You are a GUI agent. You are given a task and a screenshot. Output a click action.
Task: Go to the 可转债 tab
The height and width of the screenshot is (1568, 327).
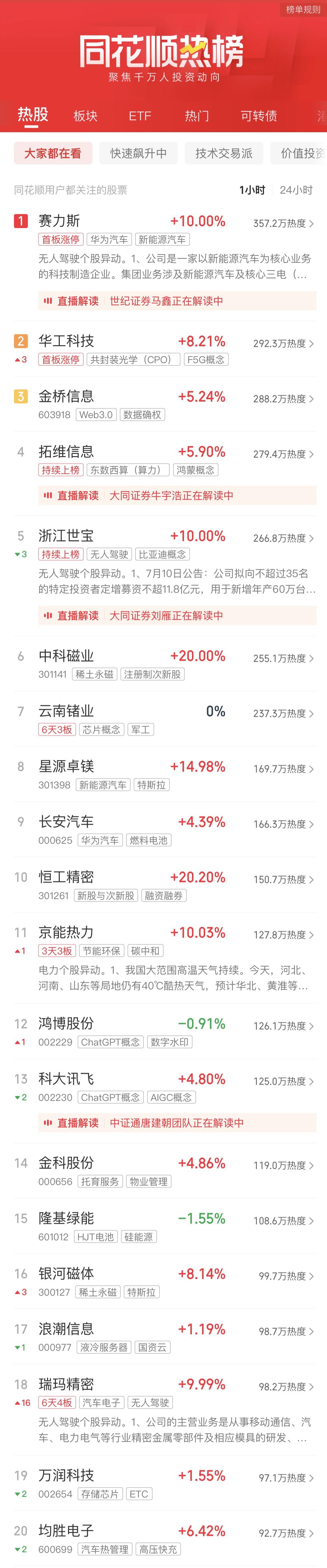[259, 116]
